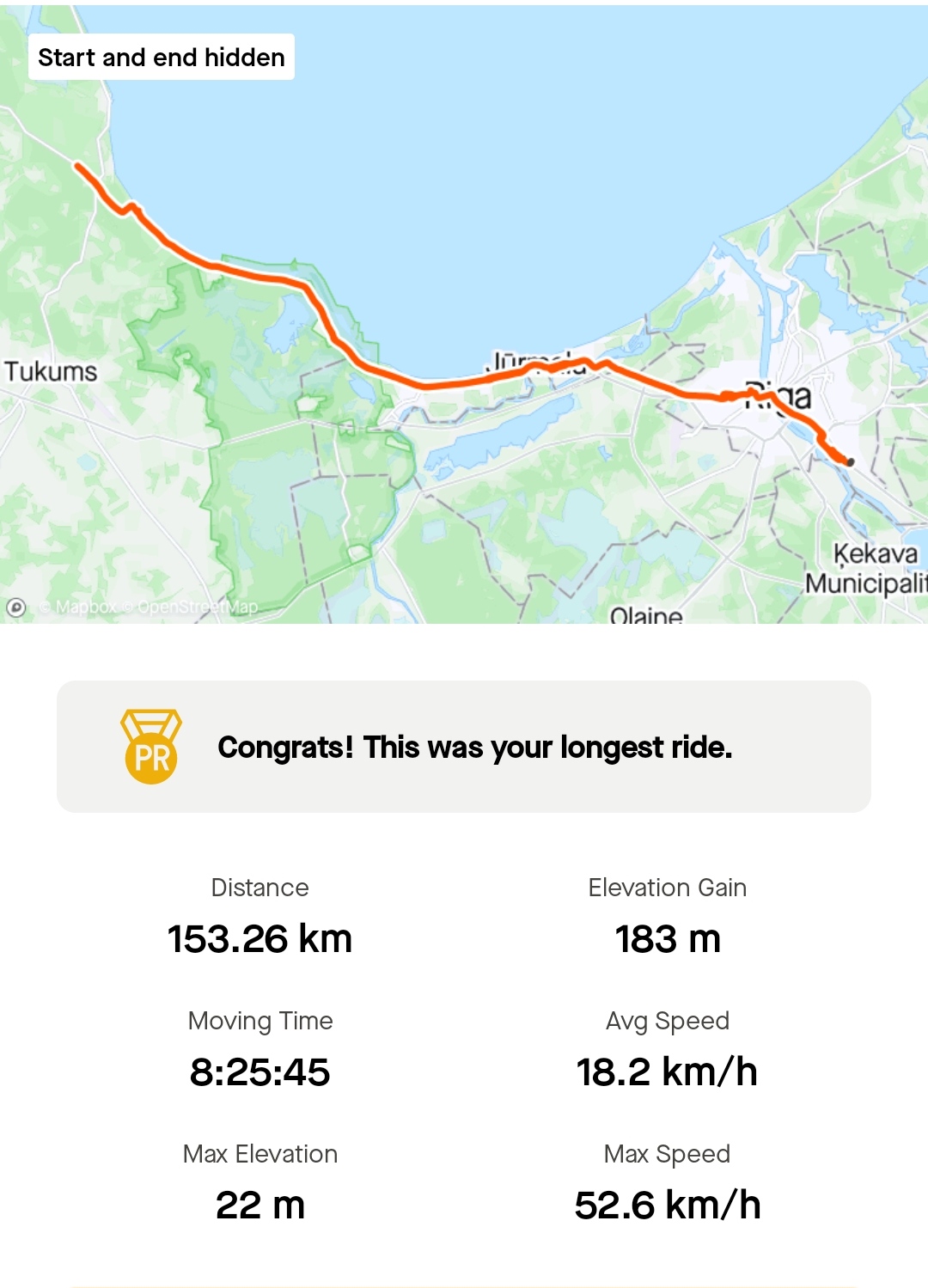Open the longest ride PR banner
The height and width of the screenshot is (1288, 928).
click(x=464, y=747)
